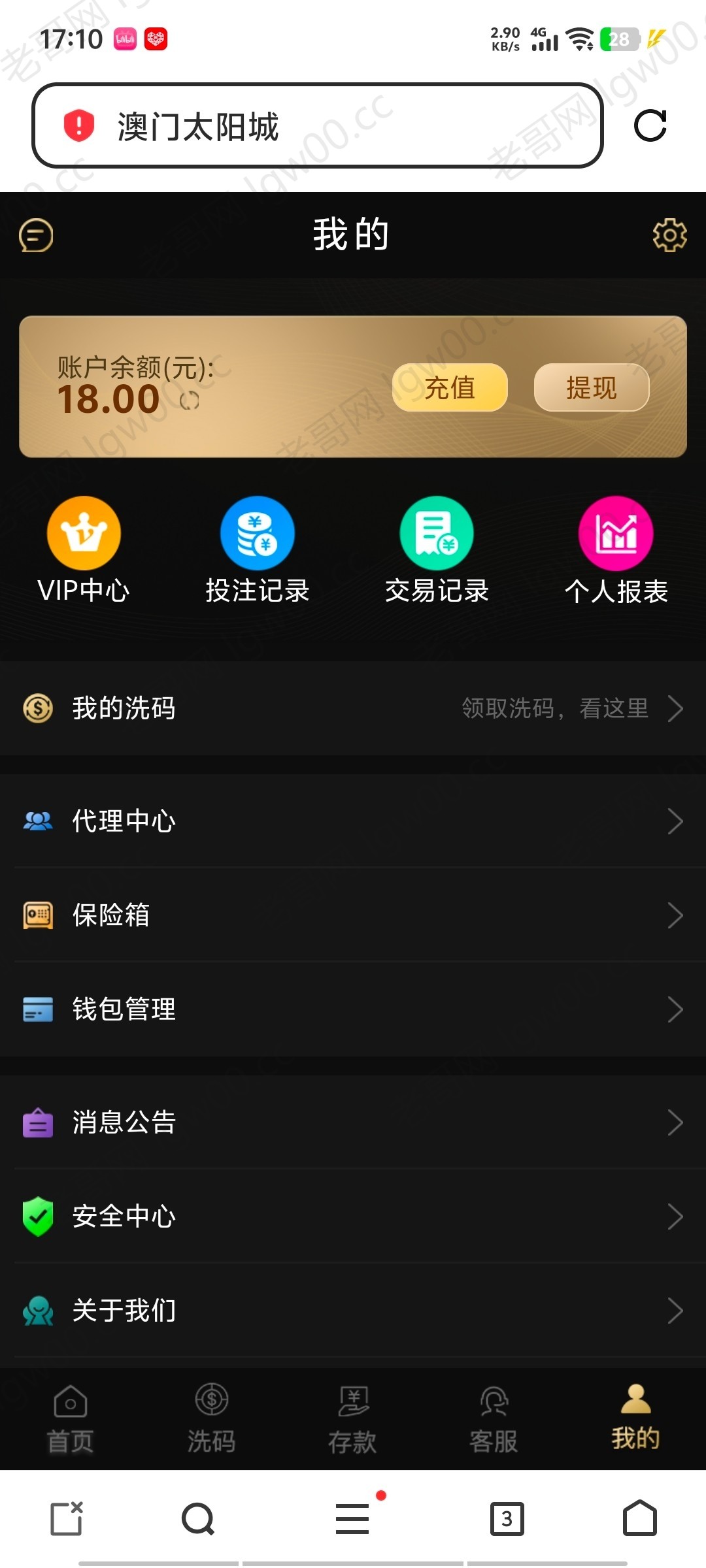This screenshot has height=1568, width=706.
Task: Open 钱包管理 wallet management
Action: [353, 1009]
